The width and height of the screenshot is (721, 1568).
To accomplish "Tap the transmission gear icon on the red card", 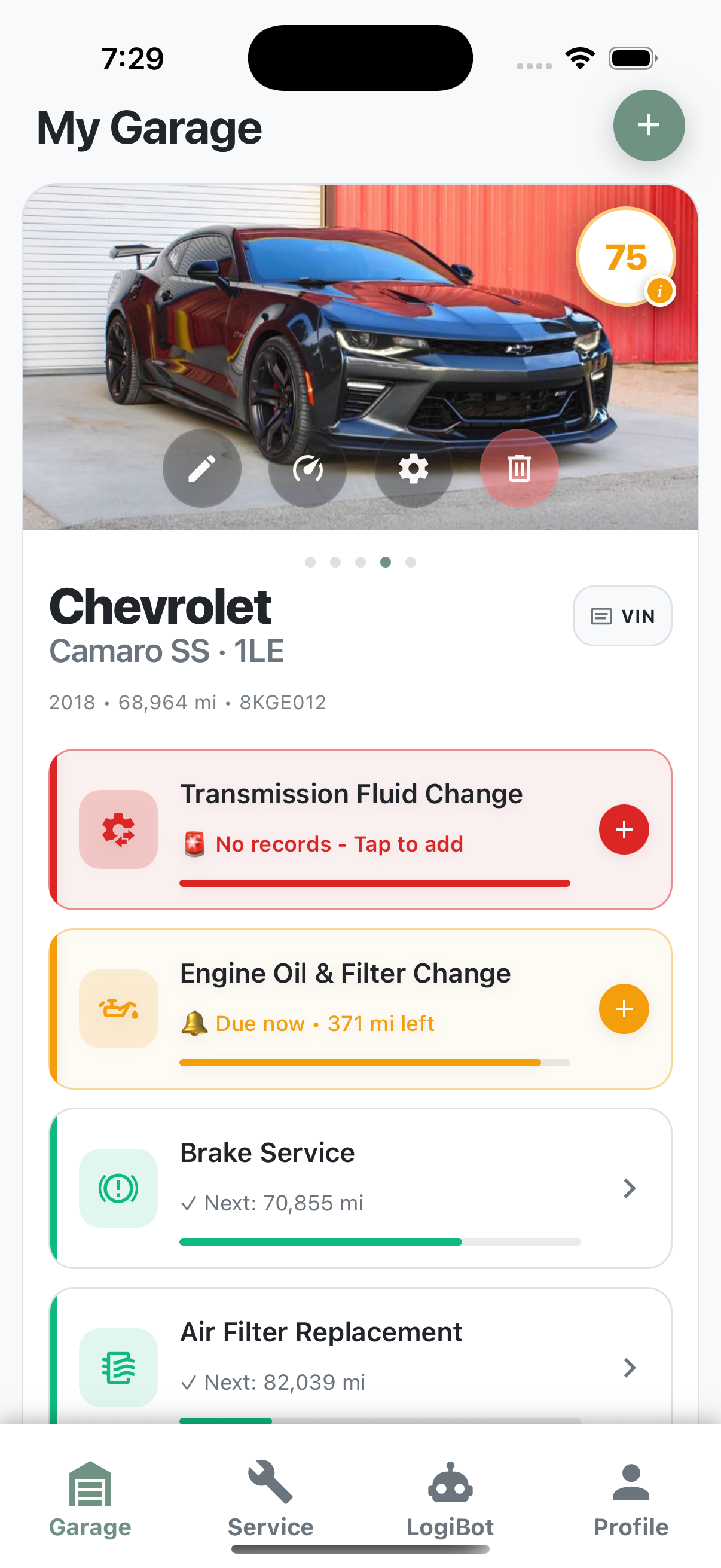I will click(118, 828).
